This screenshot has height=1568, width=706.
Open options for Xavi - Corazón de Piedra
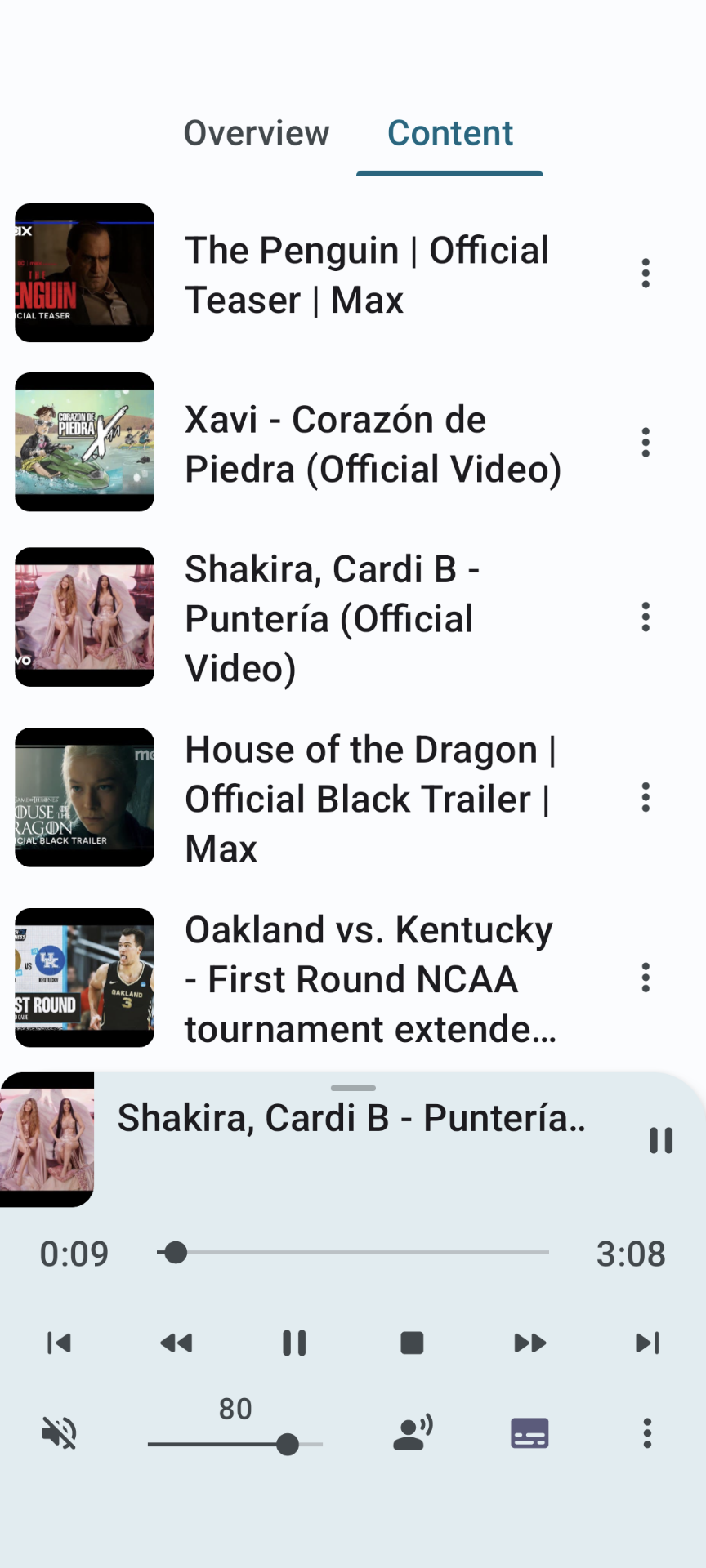tap(646, 443)
